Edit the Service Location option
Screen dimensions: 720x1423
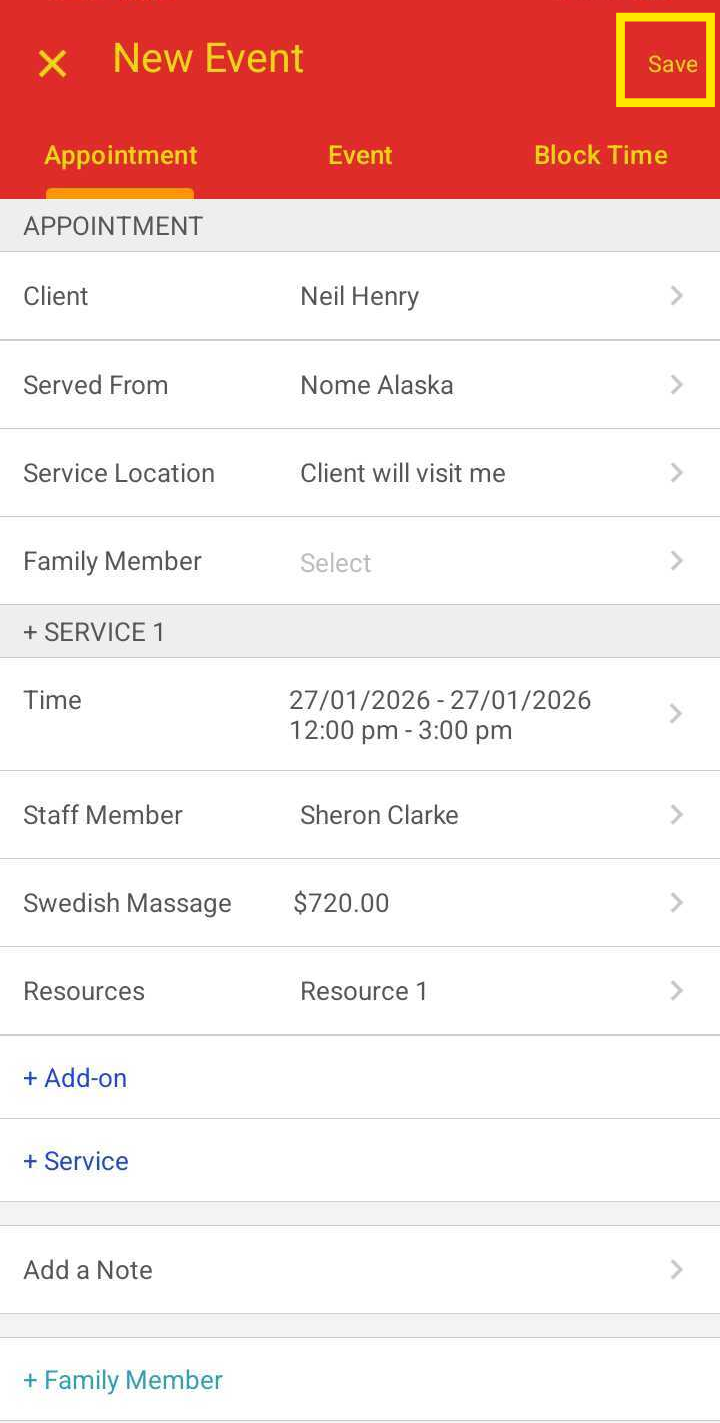360,473
